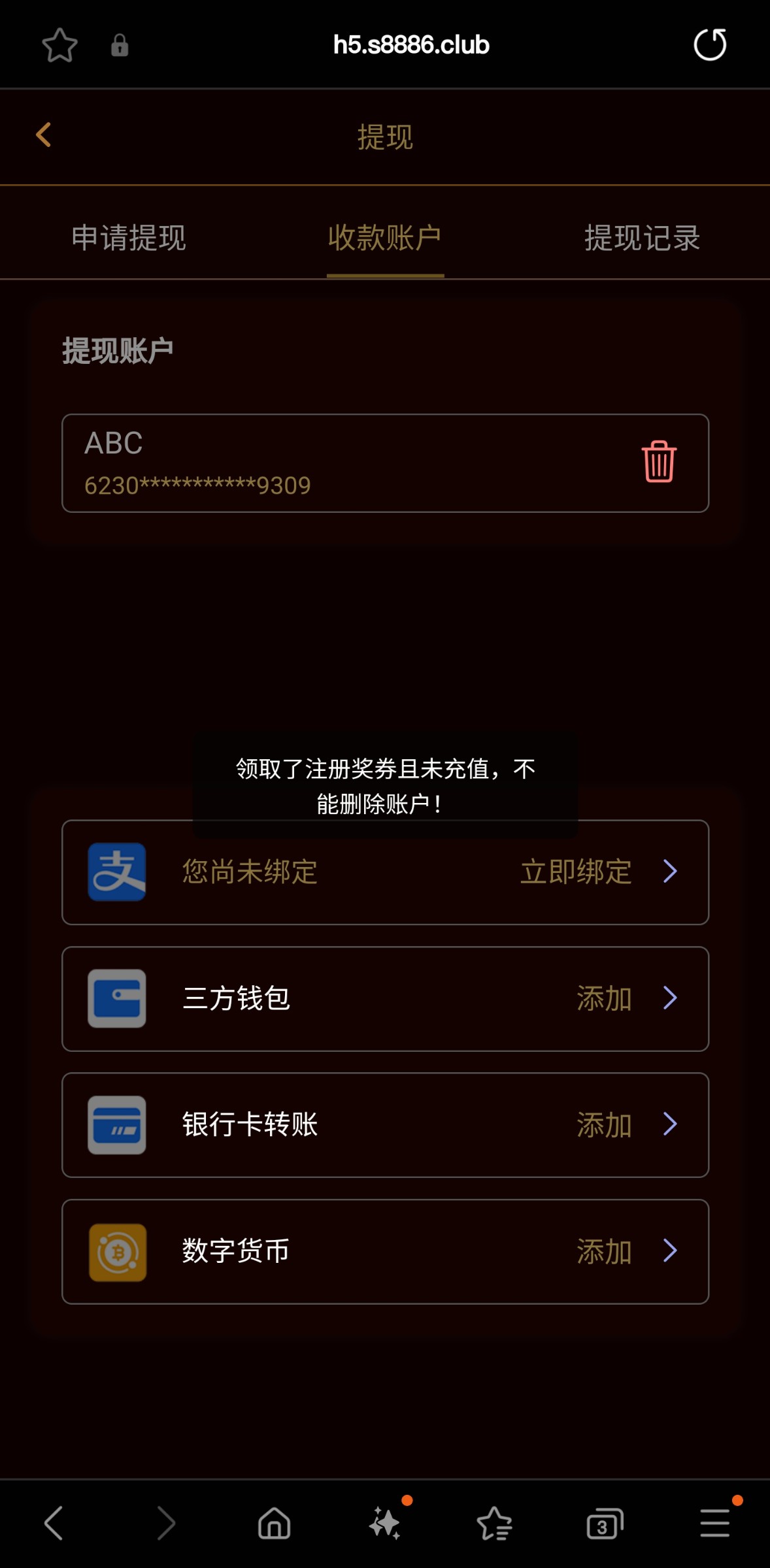Viewport: 770px width, 1568px height.
Task: Open the browser bookmarks list
Action: click(495, 1524)
